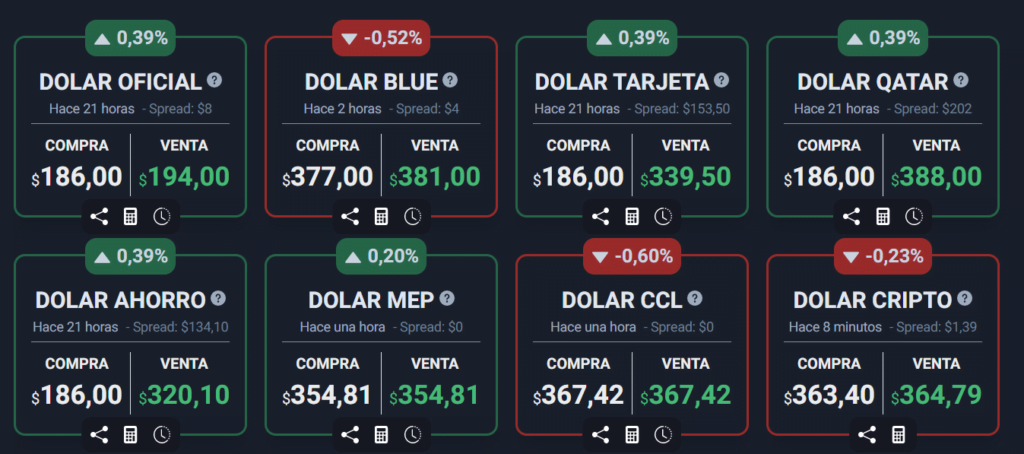
Task: Show info help for Dolar Cripto
Action: pos(964,298)
